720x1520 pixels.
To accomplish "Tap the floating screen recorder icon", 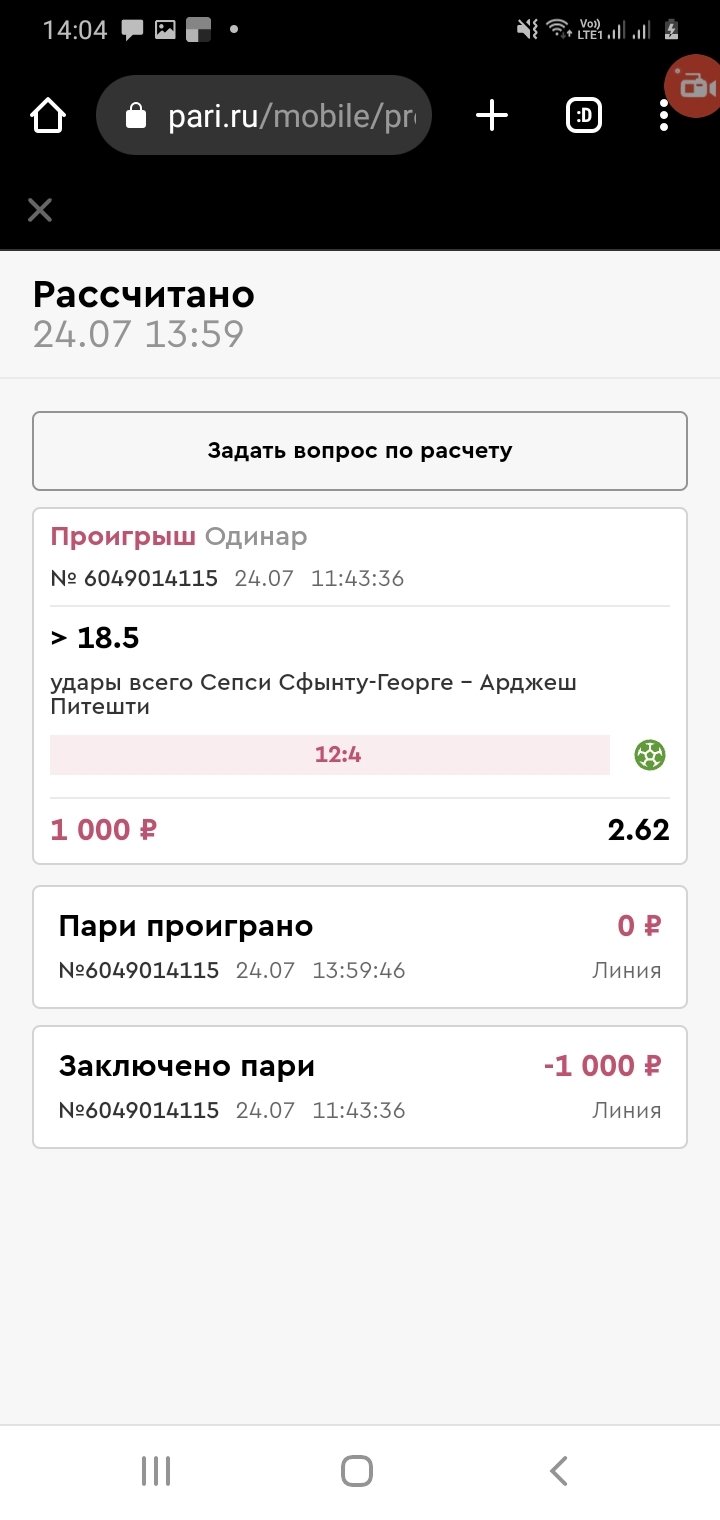I will coord(694,88).
